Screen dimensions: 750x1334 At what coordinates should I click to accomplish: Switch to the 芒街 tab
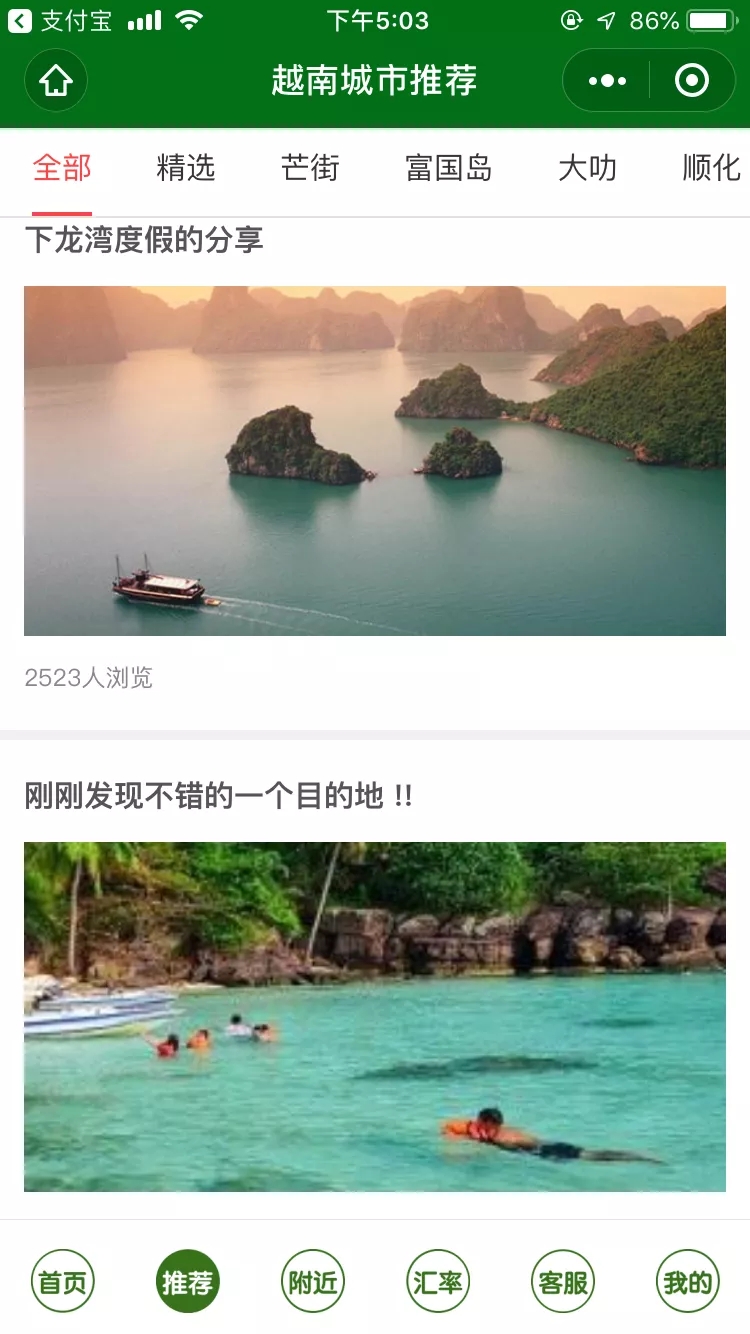tap(310, 167)
